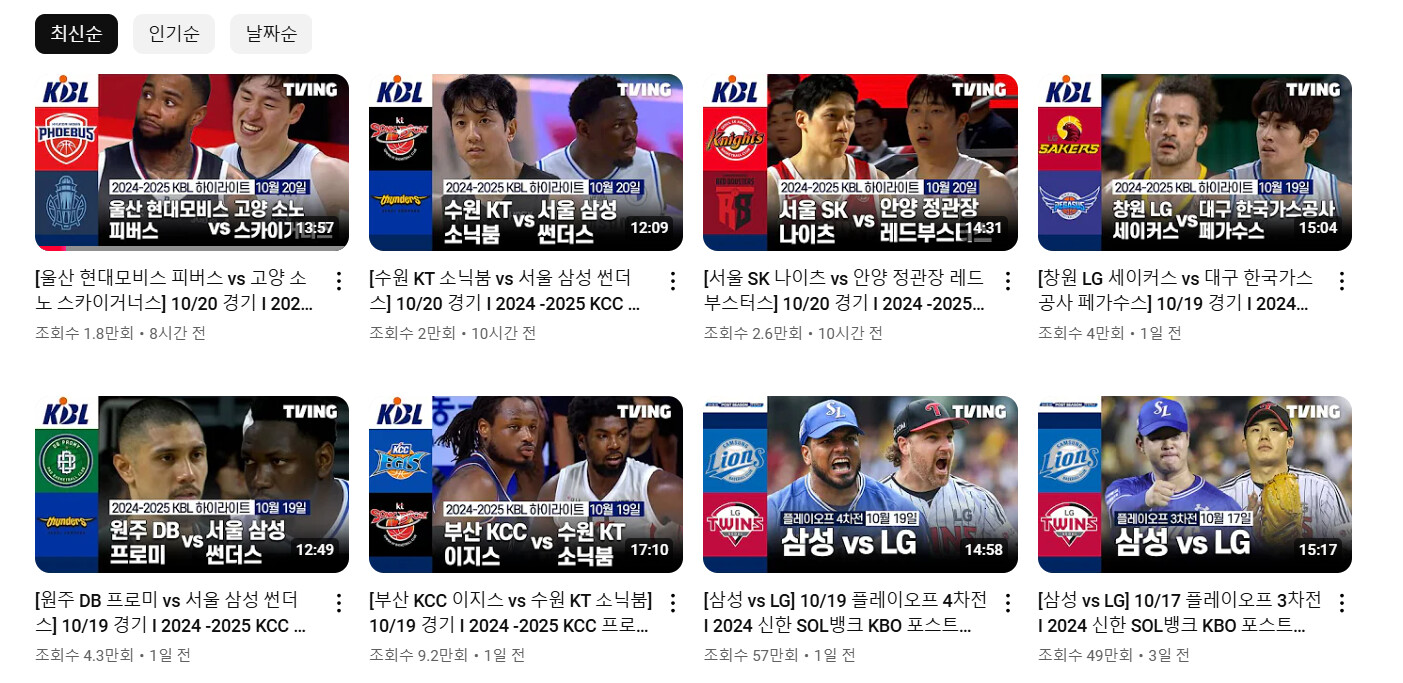Screen dimensions: 1403x683
Task: Open 삼성 vs LG 플레이오프 3차전 video
Action: coord(1195,484)
